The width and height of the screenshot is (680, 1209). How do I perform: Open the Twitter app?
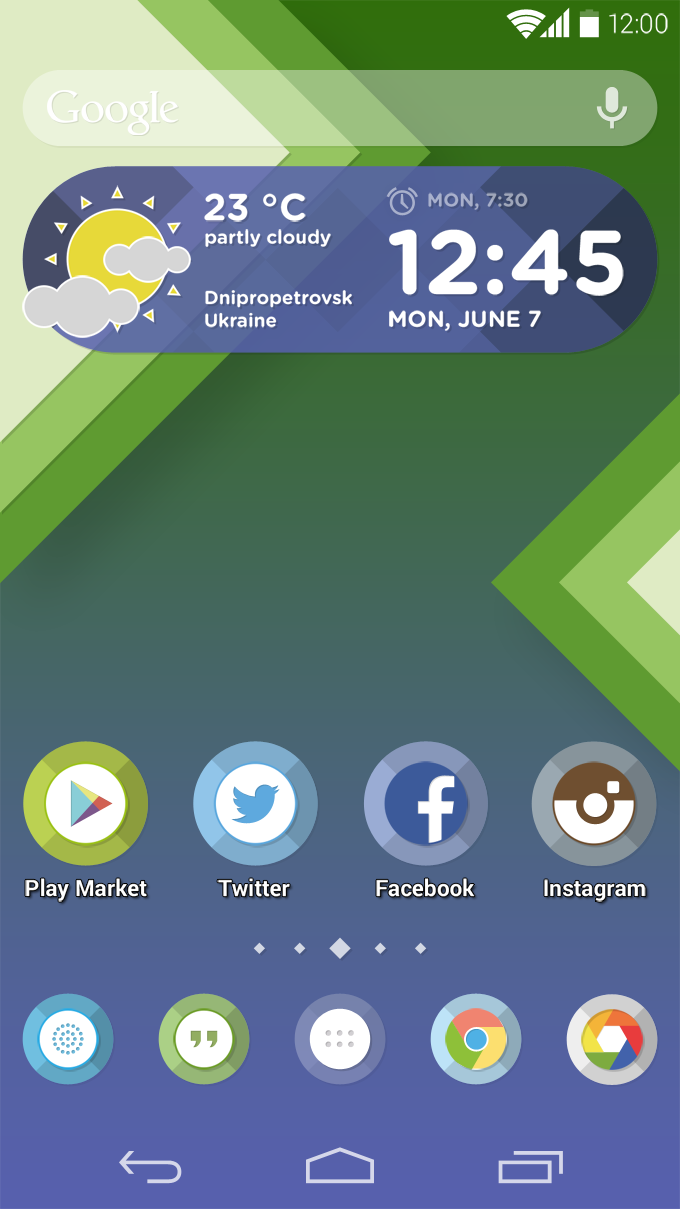pos(255,804)
